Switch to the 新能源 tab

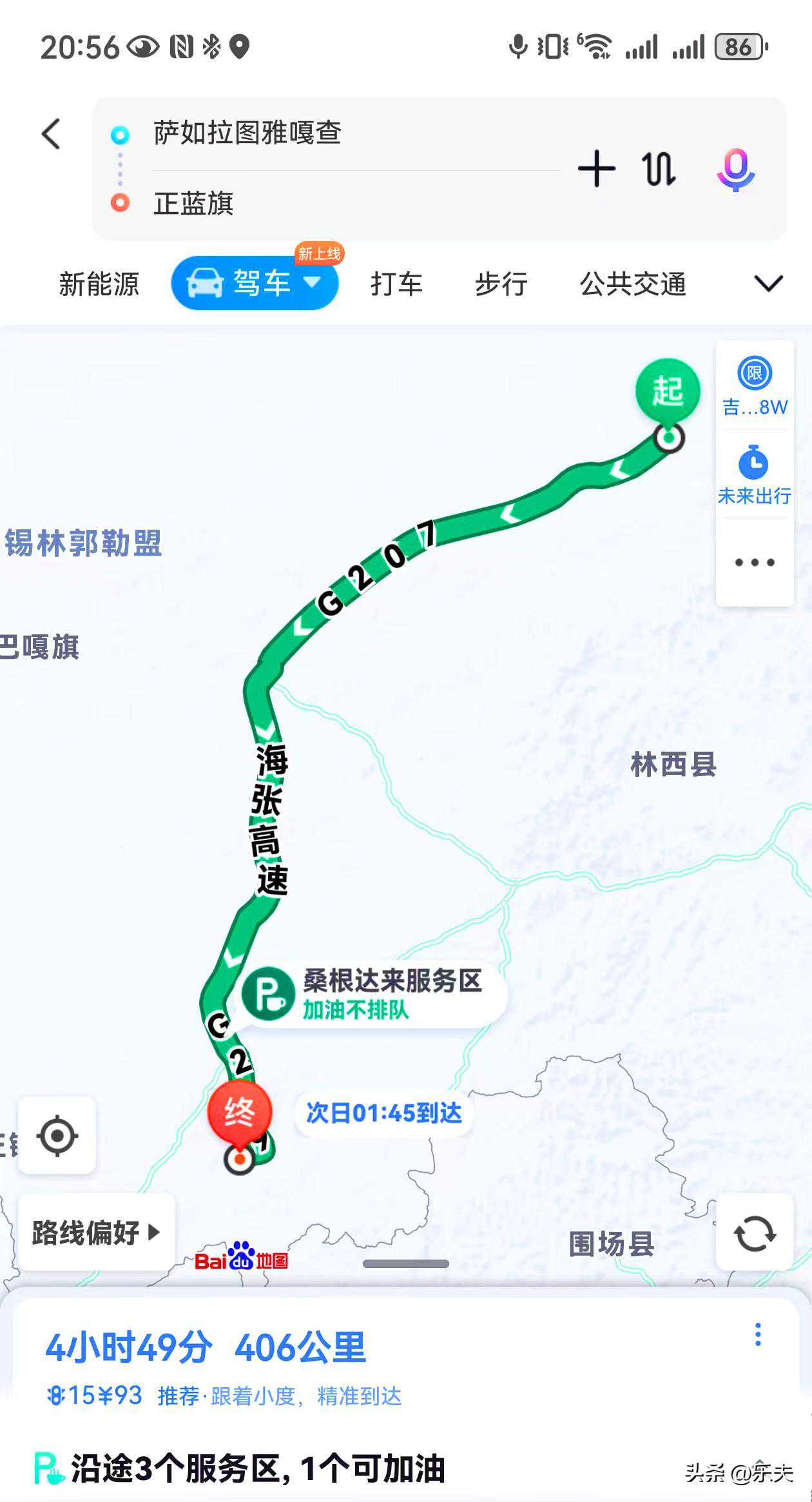pos(99,284)
